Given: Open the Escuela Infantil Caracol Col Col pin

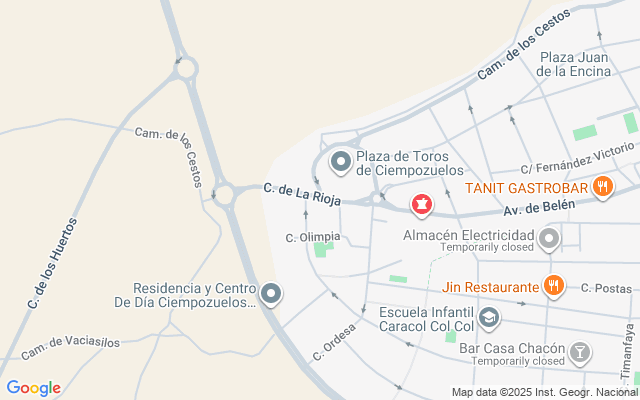Looking at the screenshot, I should 489,318.
